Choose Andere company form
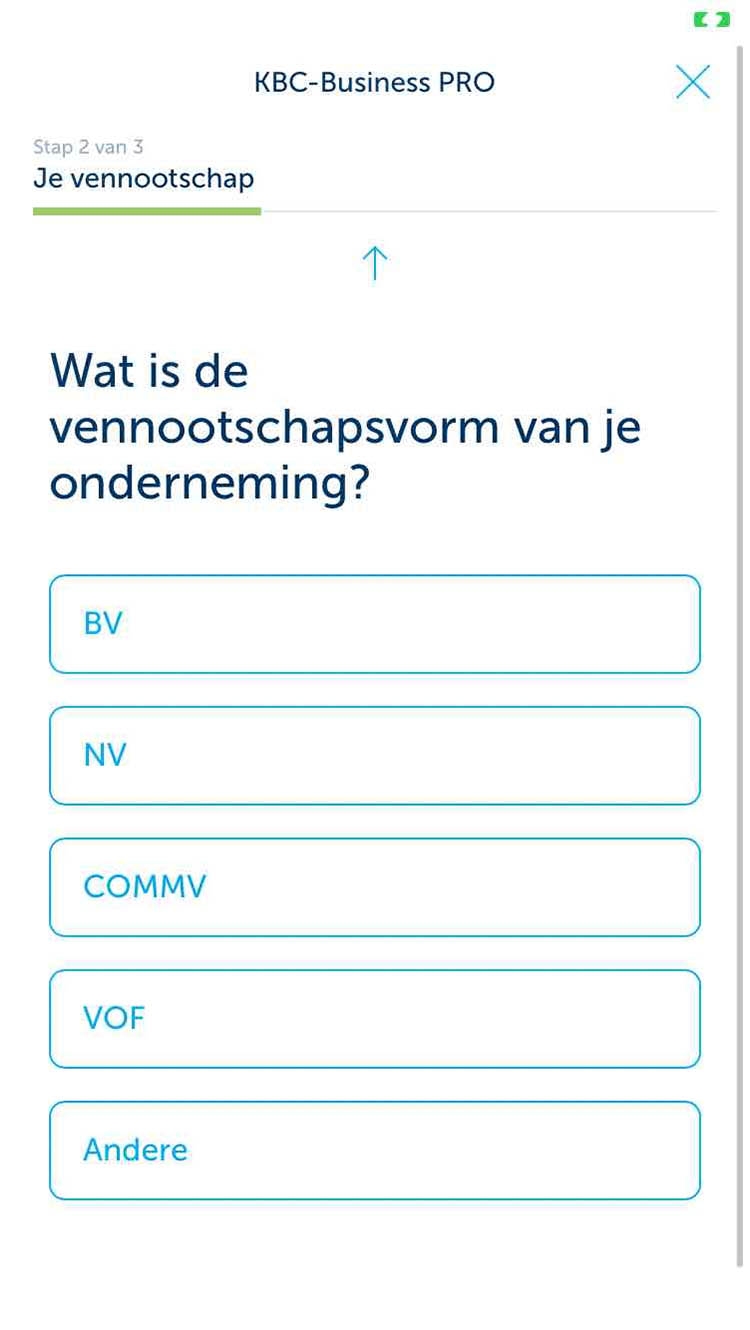Viewport: 750px width, 1330px height. tap(375, 1150)
